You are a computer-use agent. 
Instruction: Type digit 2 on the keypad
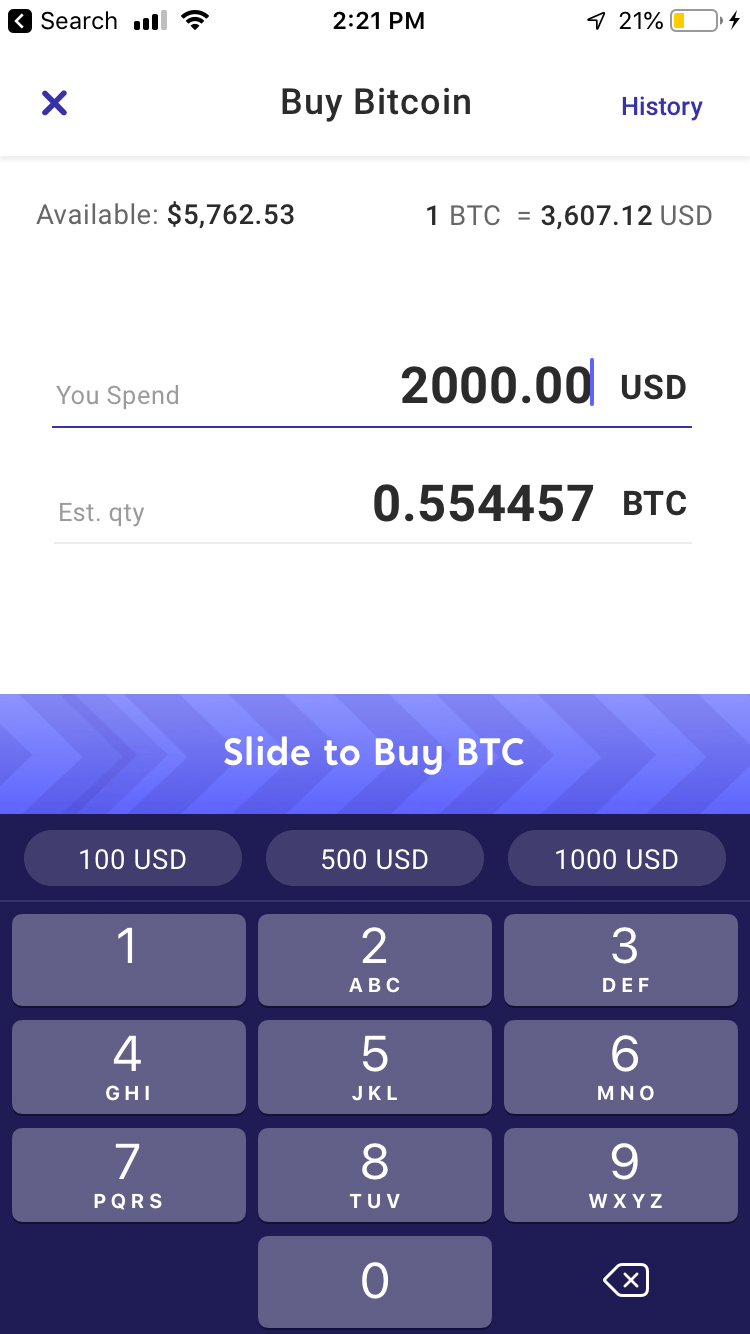tap(375, 959)
